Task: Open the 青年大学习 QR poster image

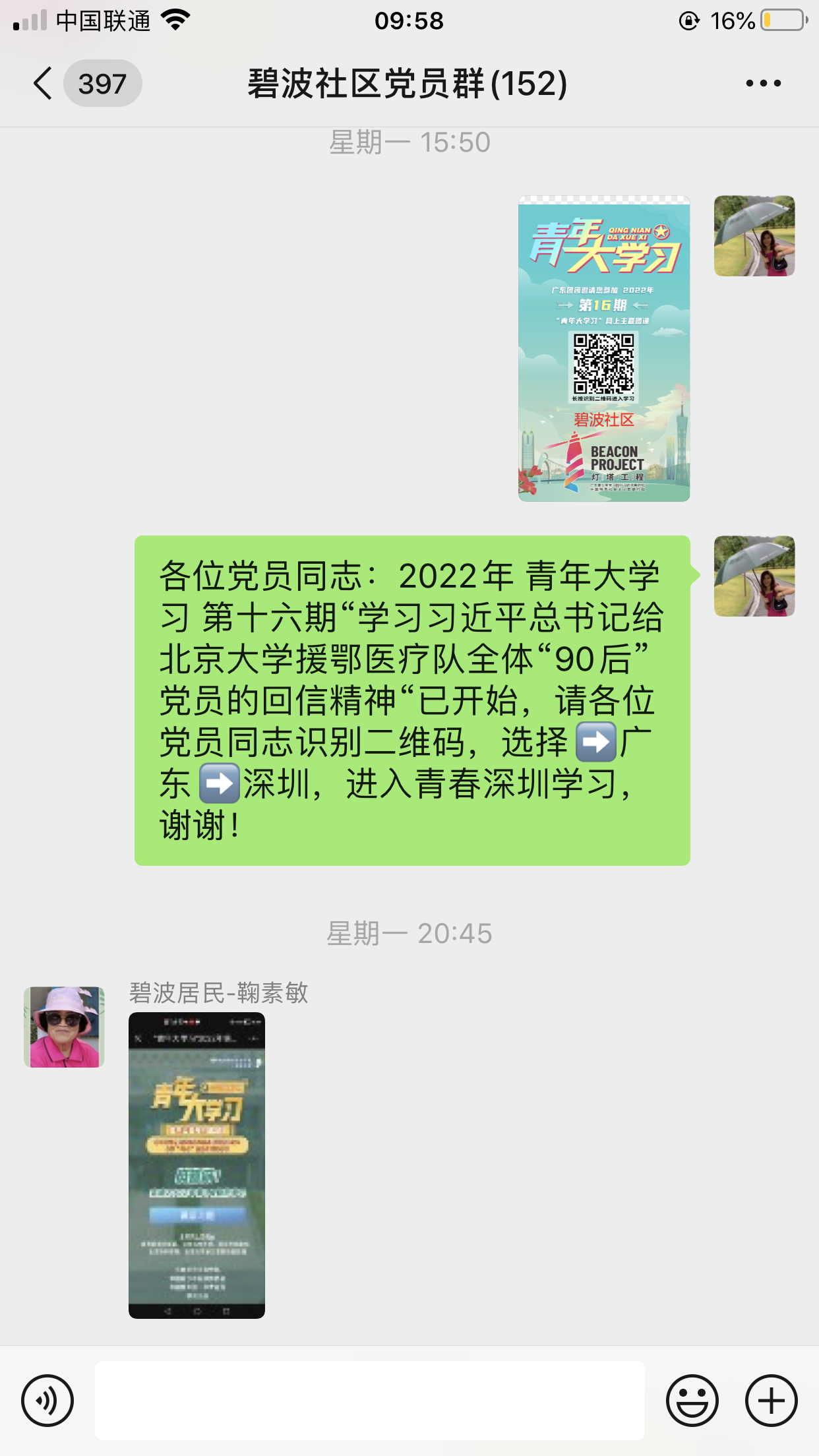Action: [604, 349]
